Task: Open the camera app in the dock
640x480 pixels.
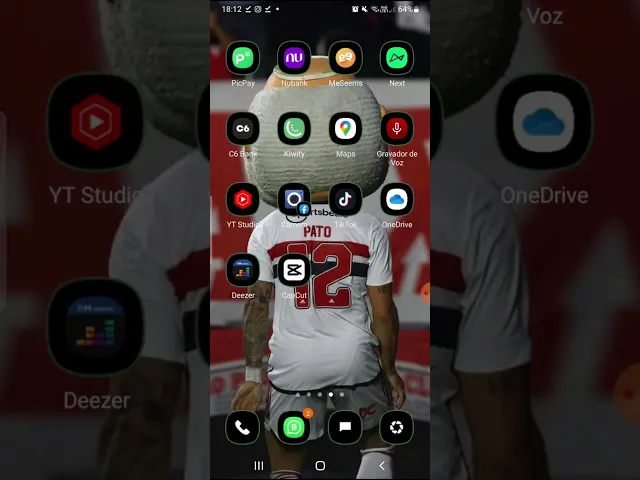Action: click(x=397, y=427)
